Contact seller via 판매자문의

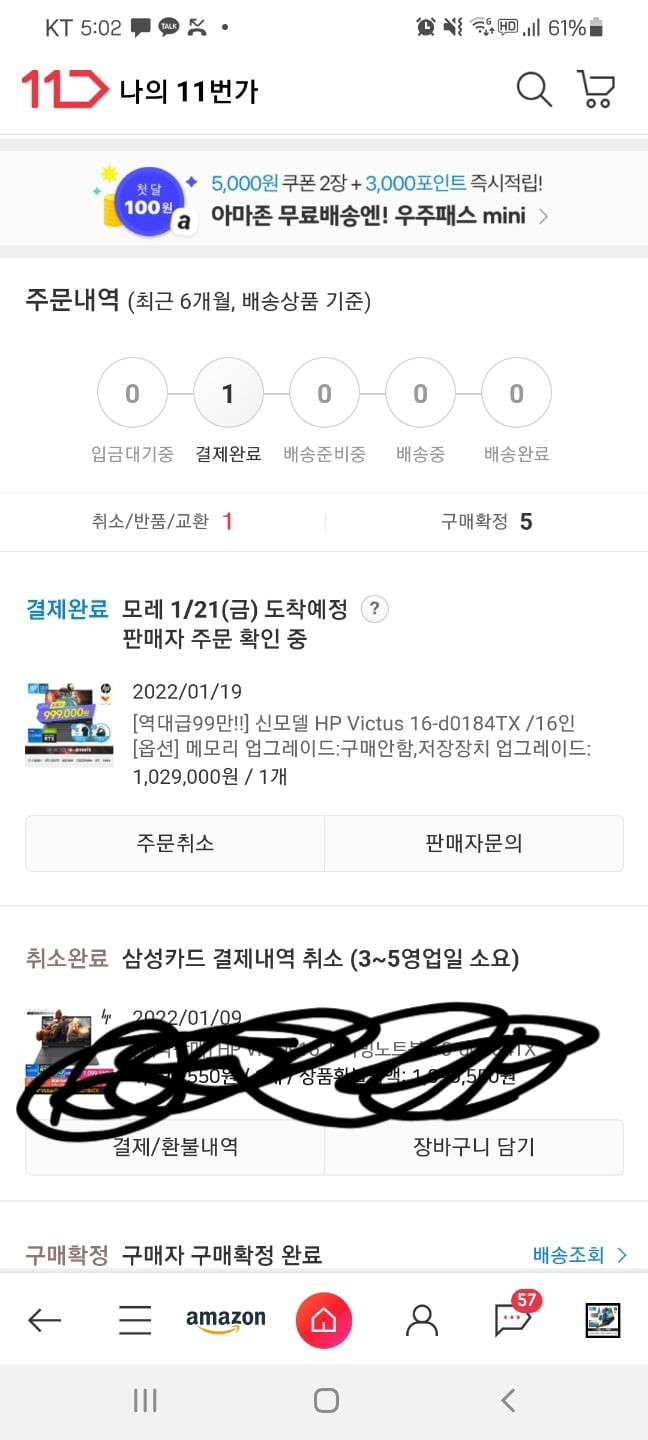coord(473,843)
